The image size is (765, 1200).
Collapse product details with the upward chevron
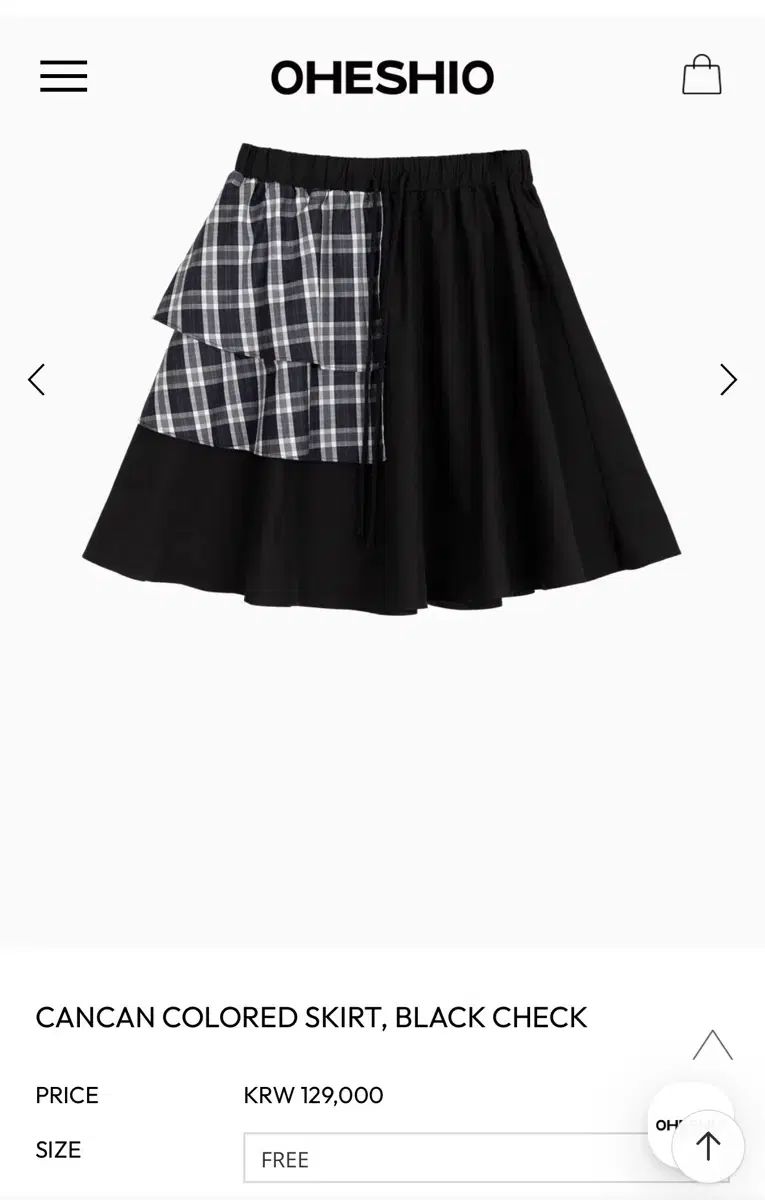(712, 1043)
